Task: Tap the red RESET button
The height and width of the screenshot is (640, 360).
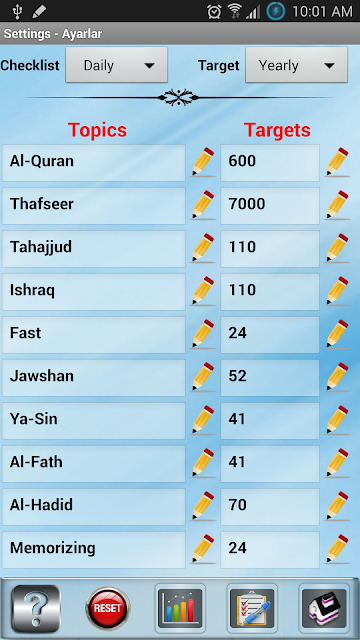Action: coord(108,608)
